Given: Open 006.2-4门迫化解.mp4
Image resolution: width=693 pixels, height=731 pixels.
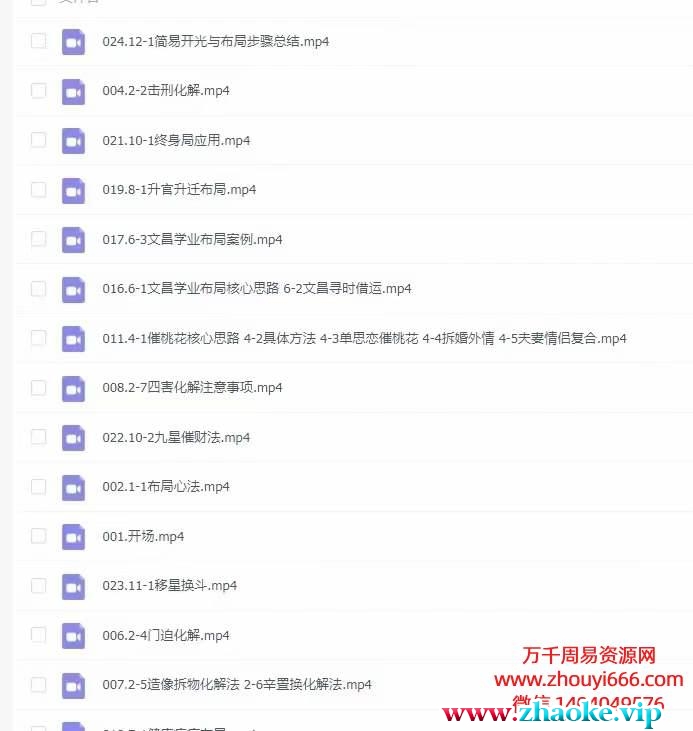Looking at the screenshot, I should click(x=166, y=636).
